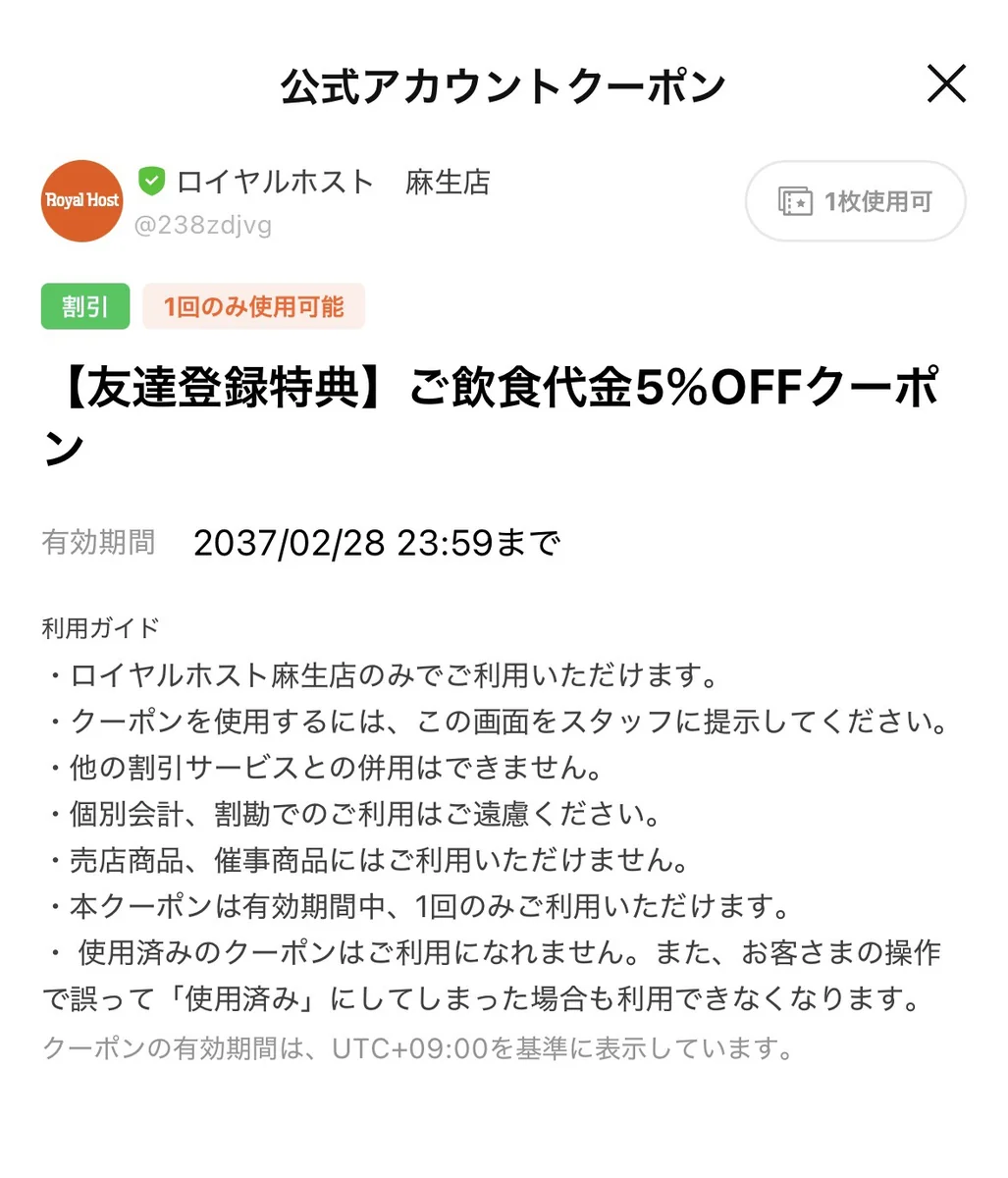Close the official account coupon page
The height and width of the screenshot is (1178, 1008).
tap(946, 83)
